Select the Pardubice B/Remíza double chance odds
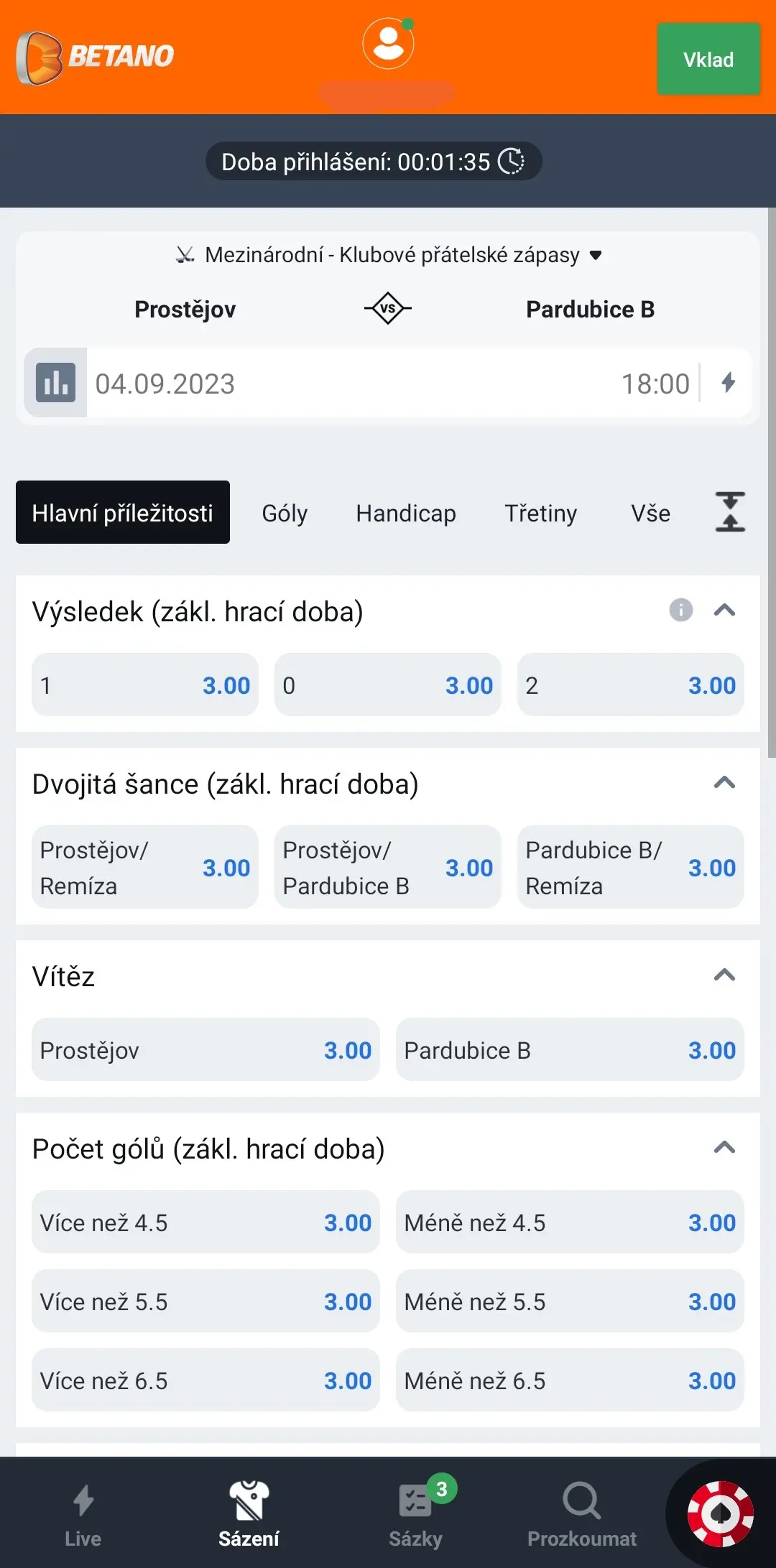 631,867
